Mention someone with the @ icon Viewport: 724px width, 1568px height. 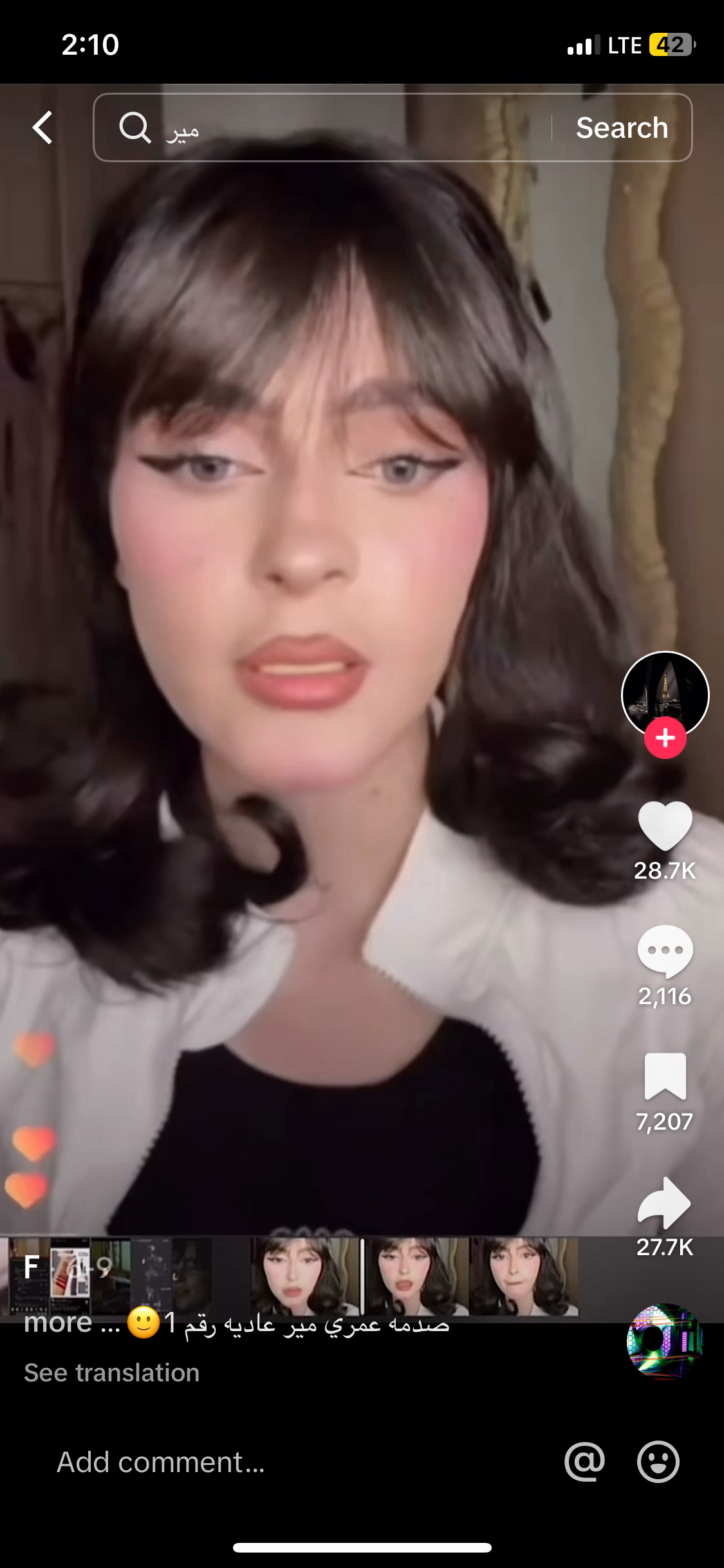click(x=584, y=1462)
